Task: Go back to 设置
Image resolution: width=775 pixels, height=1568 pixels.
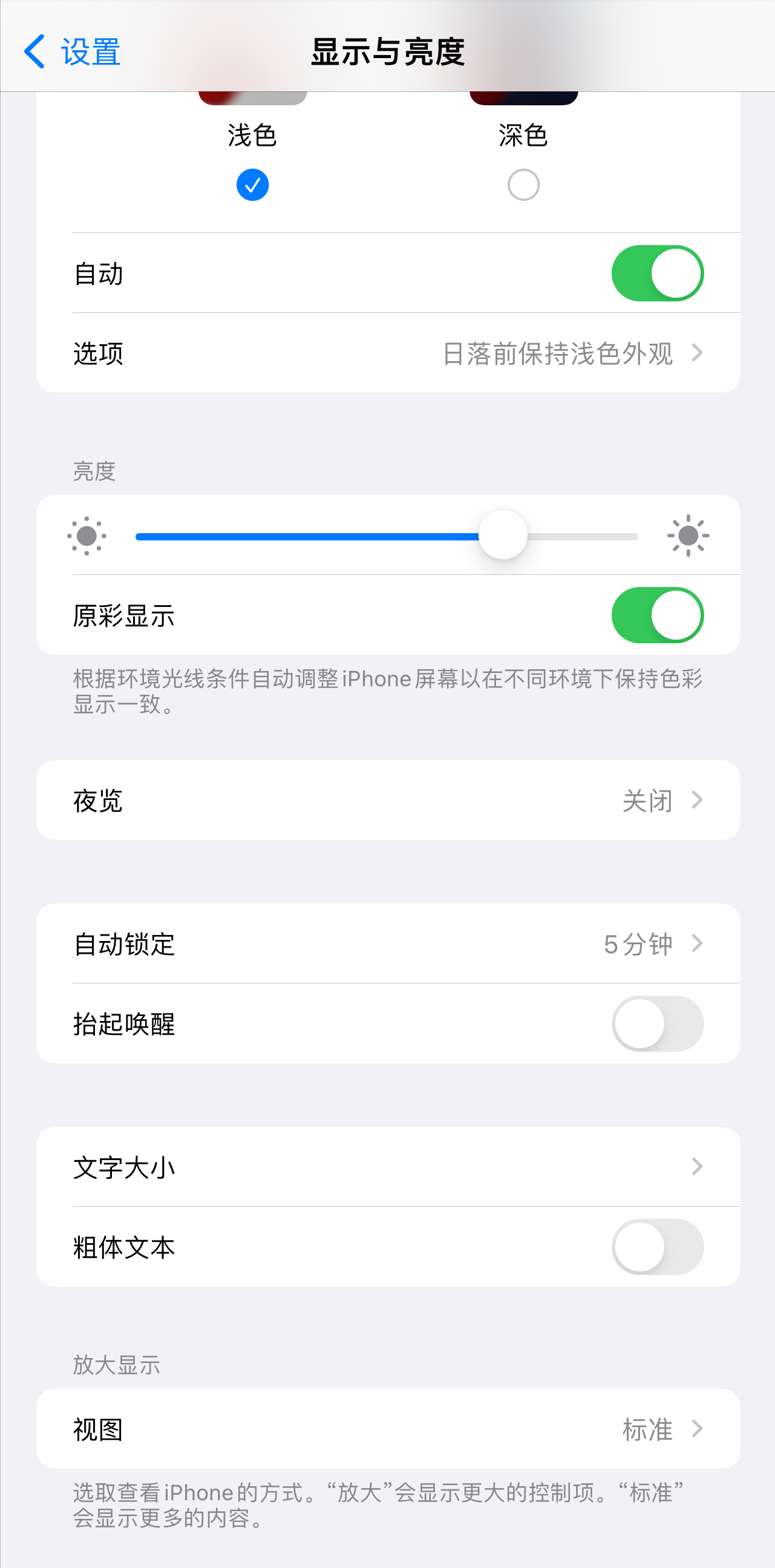Action: coord(73,51)
